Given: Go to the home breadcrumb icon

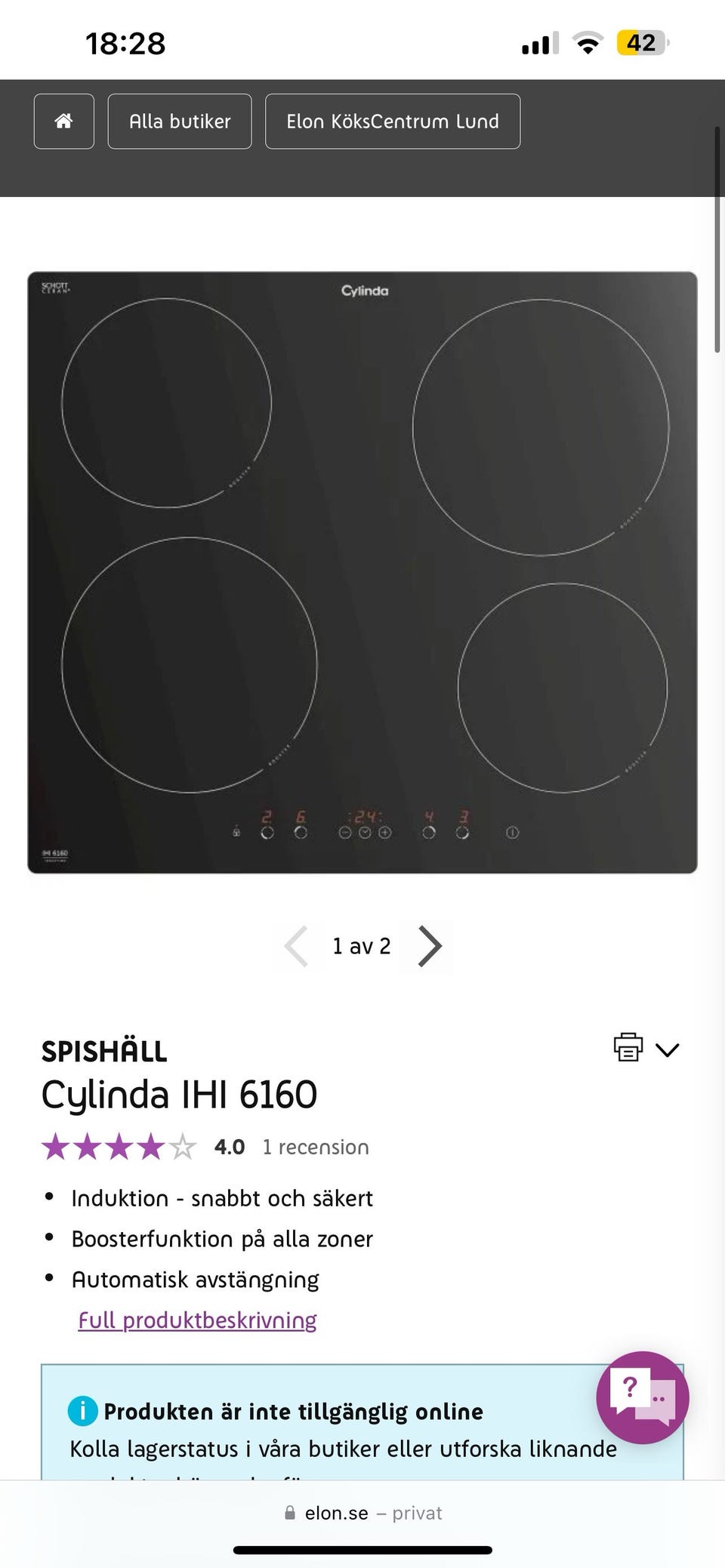Looking at the screenshot, I should (63, 121).
